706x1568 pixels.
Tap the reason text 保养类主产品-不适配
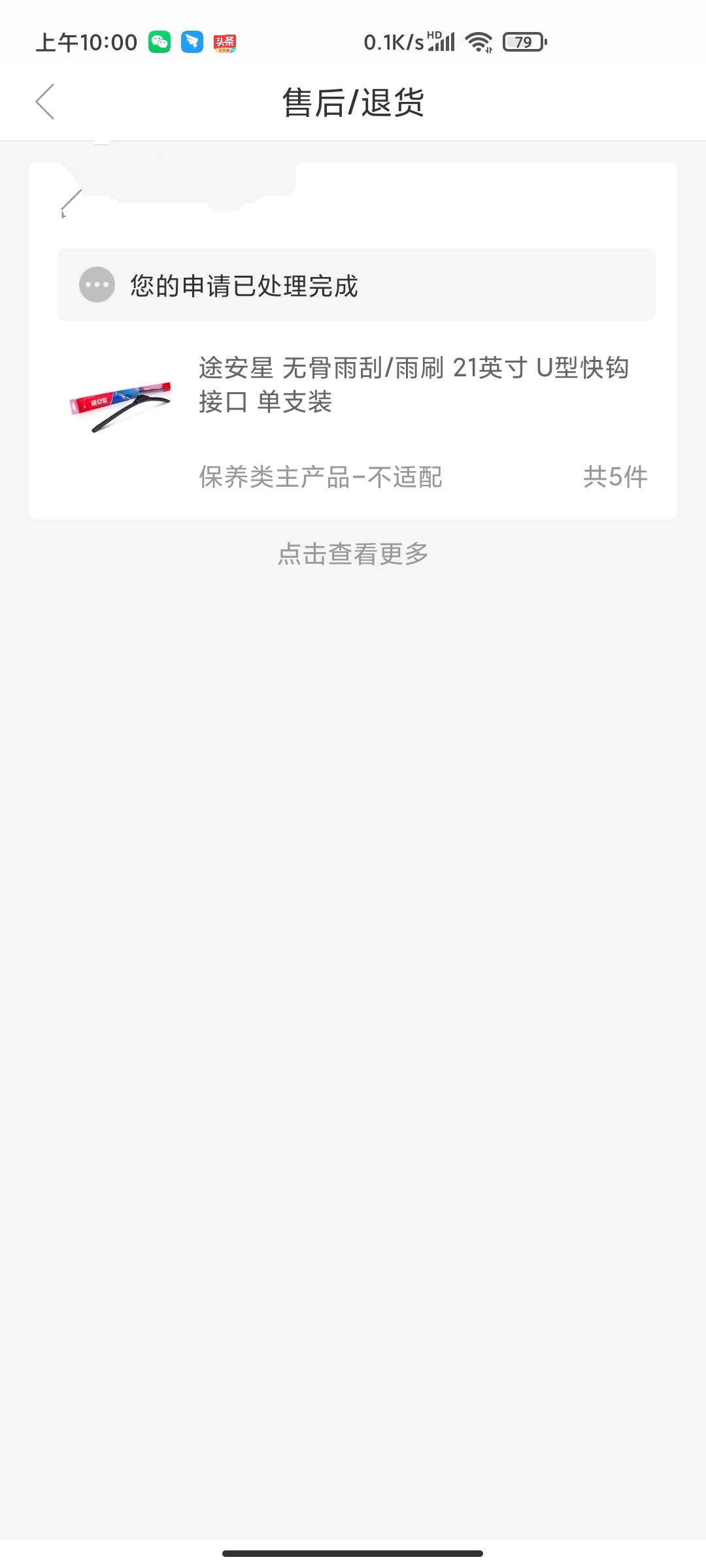coord(320,478)
